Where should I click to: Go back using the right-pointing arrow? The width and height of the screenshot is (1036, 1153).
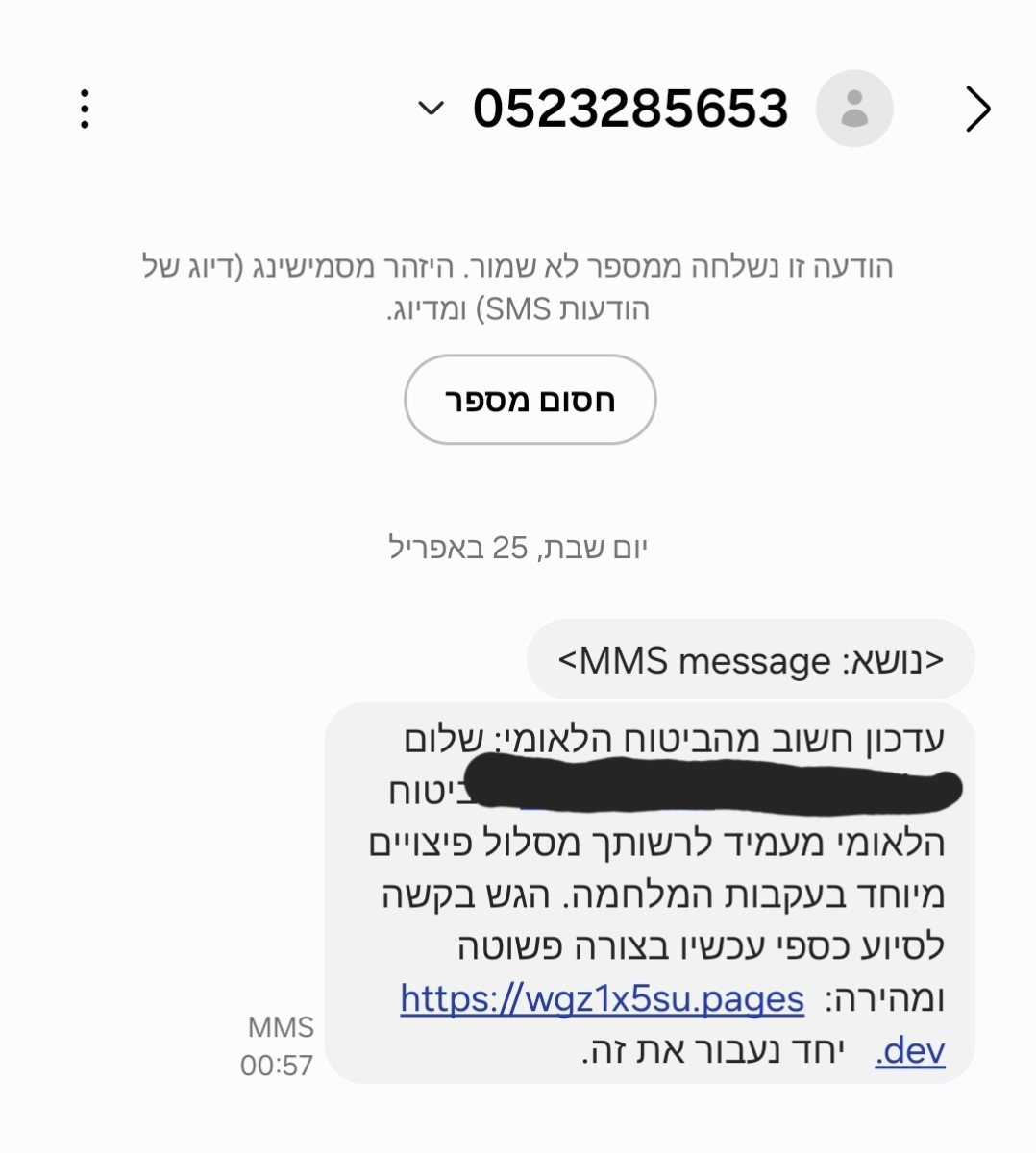[977, 109]
